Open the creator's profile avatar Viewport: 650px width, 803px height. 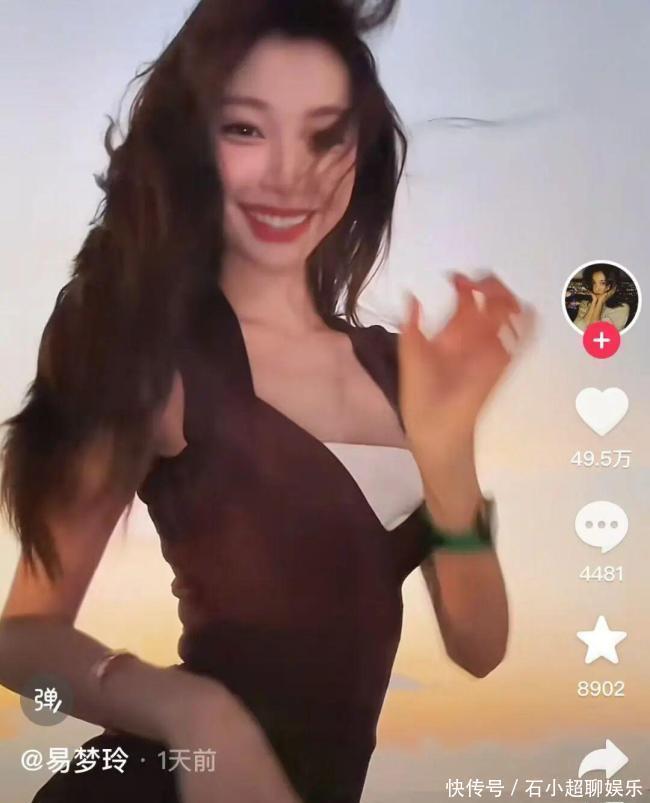(601, 299)
